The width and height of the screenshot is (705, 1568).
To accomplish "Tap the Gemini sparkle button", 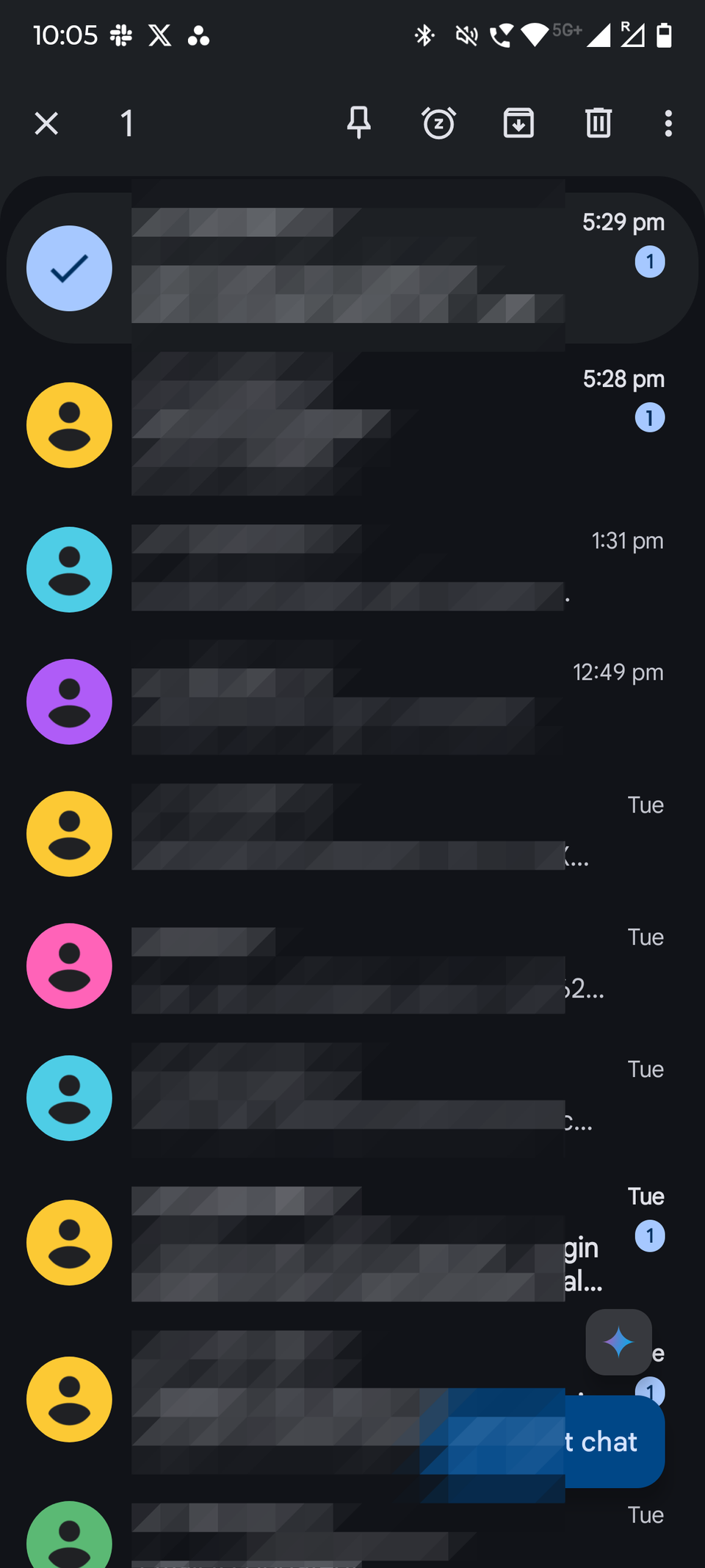I will 618,1342.
